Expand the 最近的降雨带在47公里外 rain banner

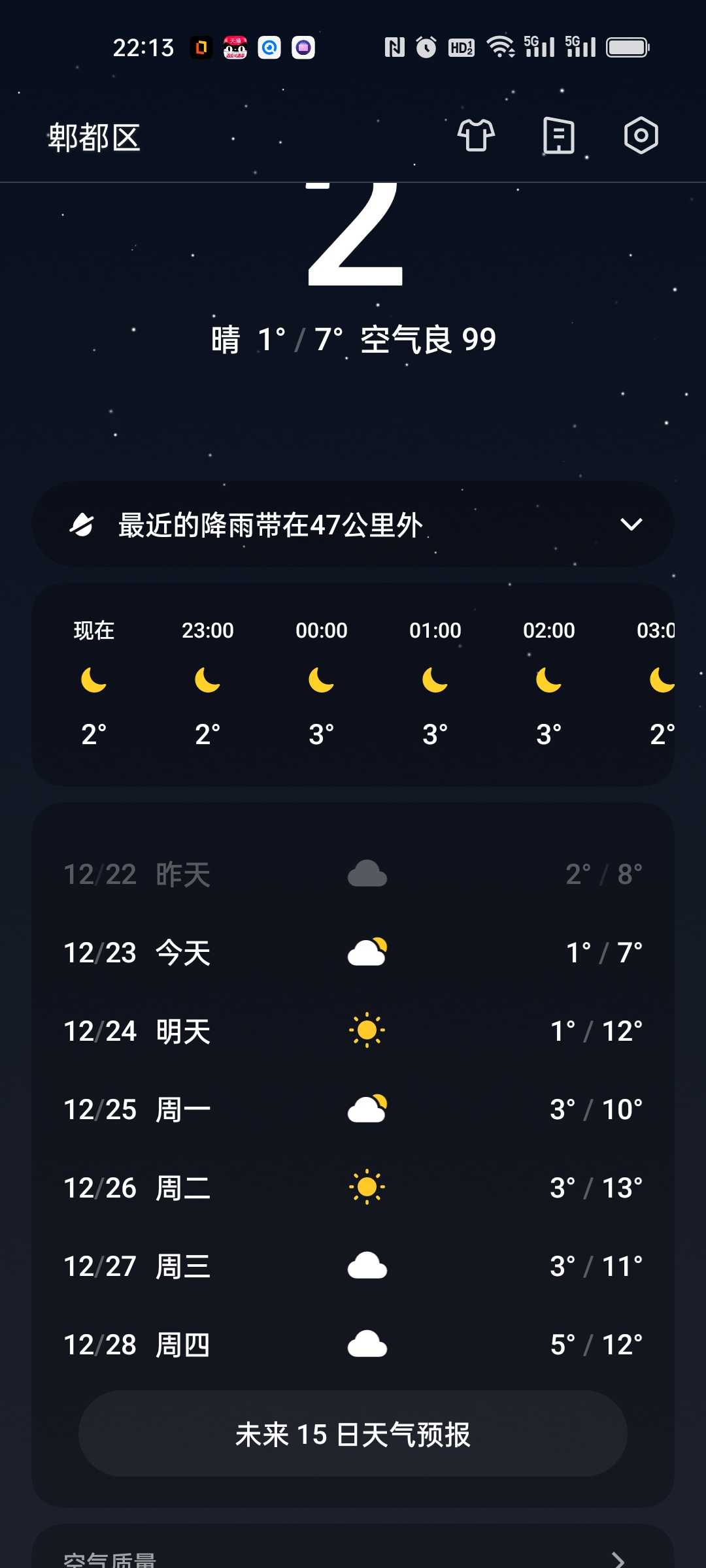tap(353, 525)
